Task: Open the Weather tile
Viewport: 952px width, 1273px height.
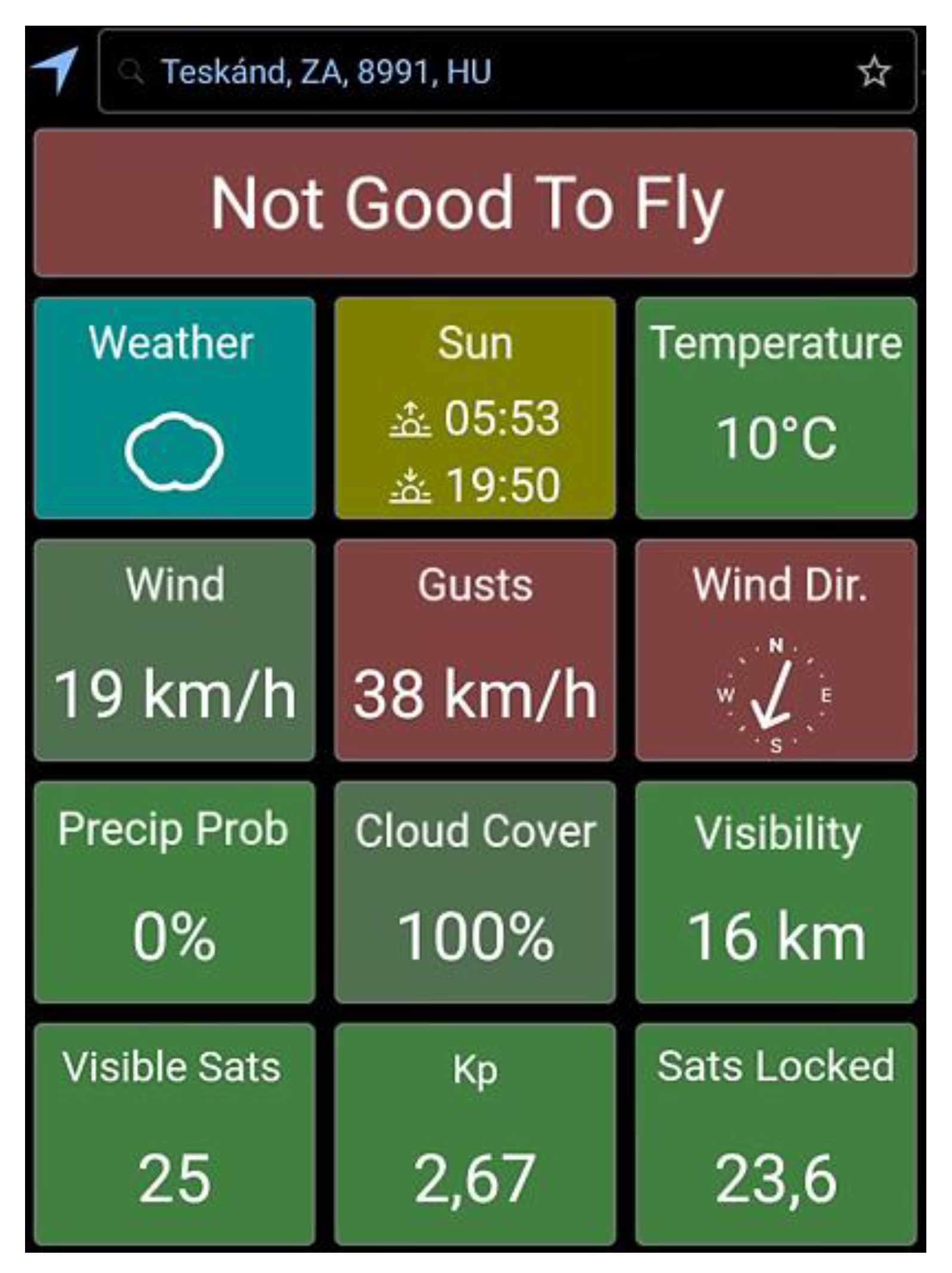Action: pyautogui.click(x=174, y=408)
